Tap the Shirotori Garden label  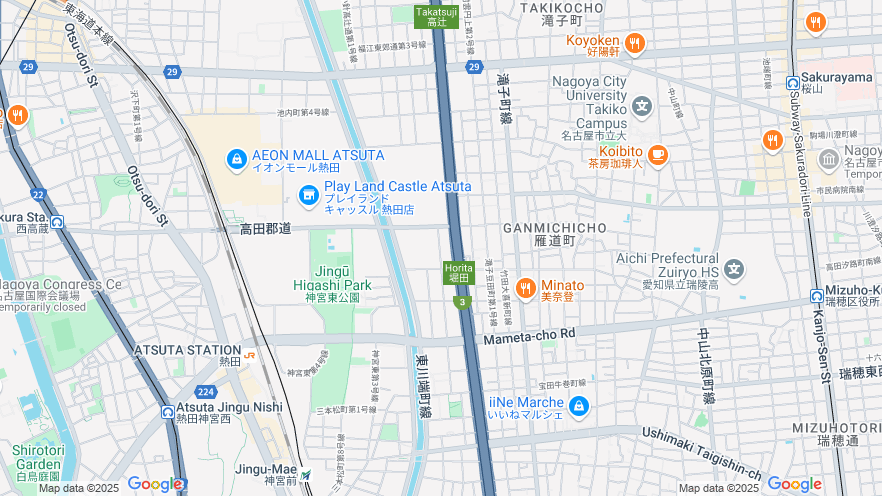tap(38, 457)
